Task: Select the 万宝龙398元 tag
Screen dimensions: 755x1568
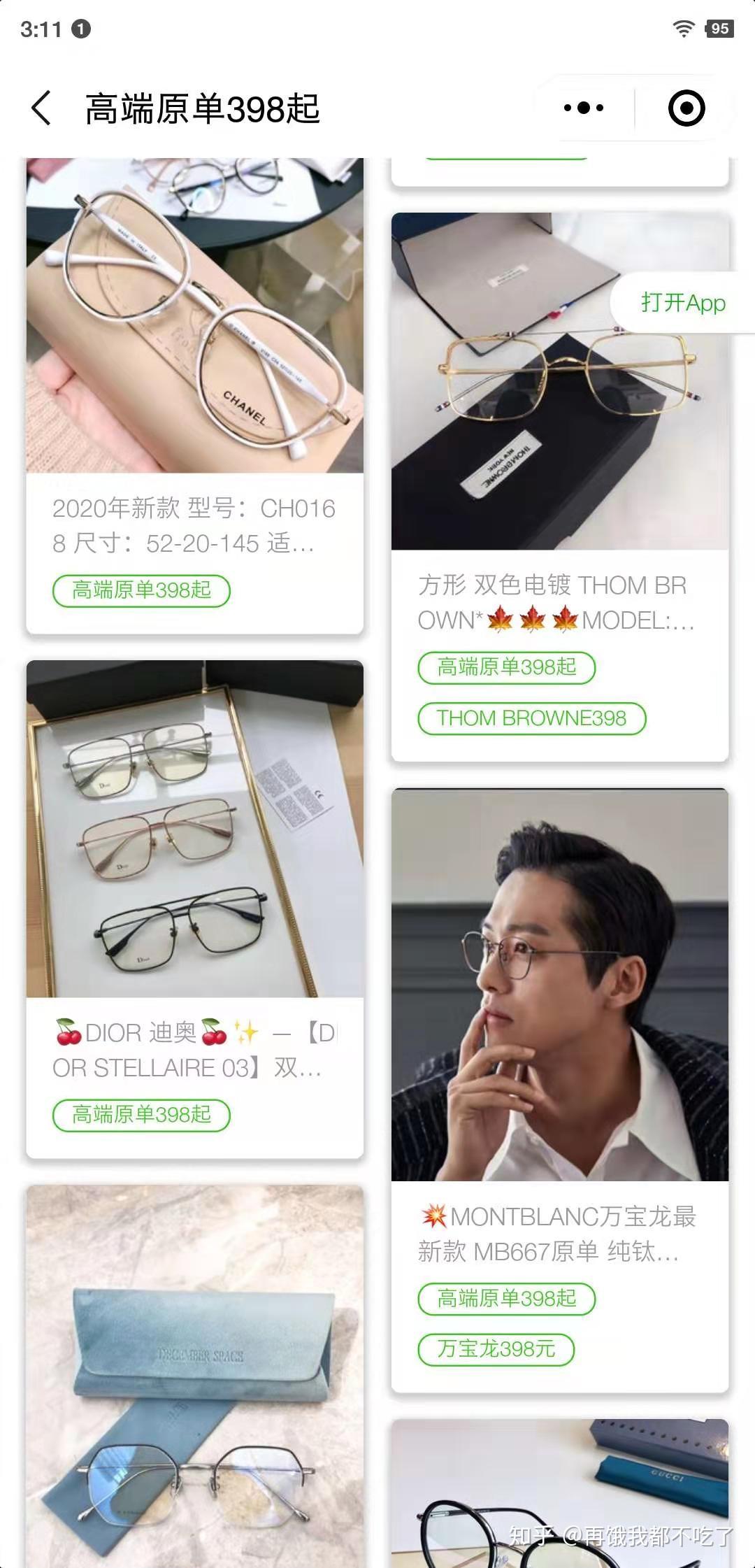Action: pyautogui.click(x=496, y=1349)
